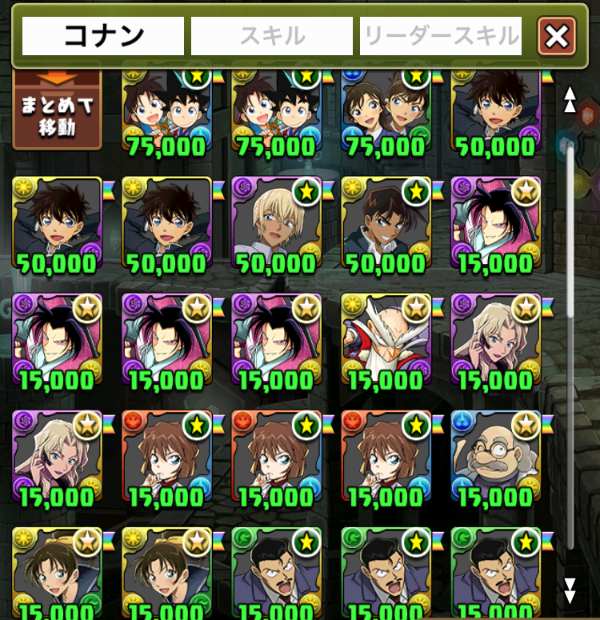Switch to the リーダースキル tab
This screenshot has width=600, height=620.
pyautogui.click(x=441, y=37)
